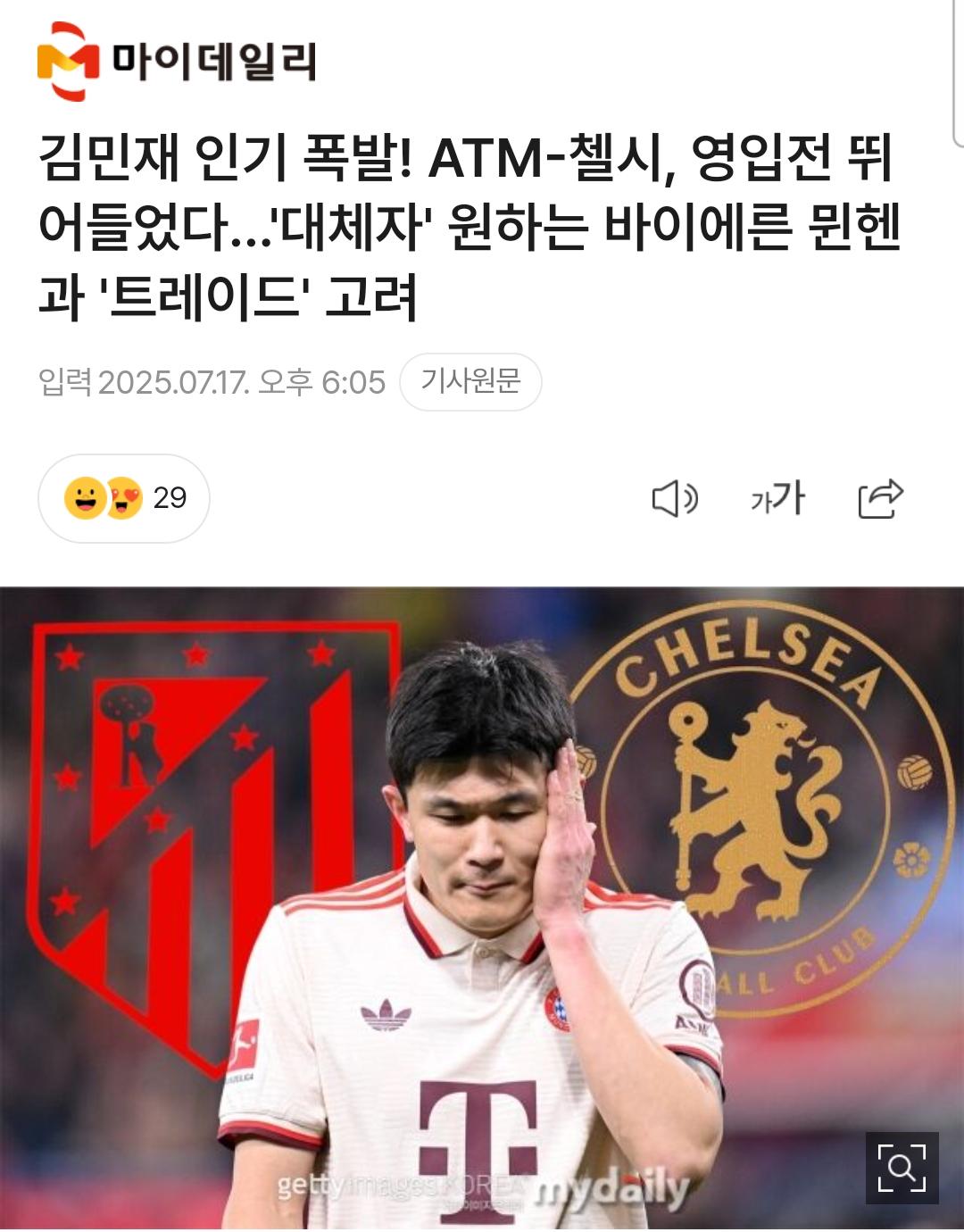Enlarge the article photo with the zoom icon
Viewport: 964px width, 1232px height.
click(x=902, y=1168)
